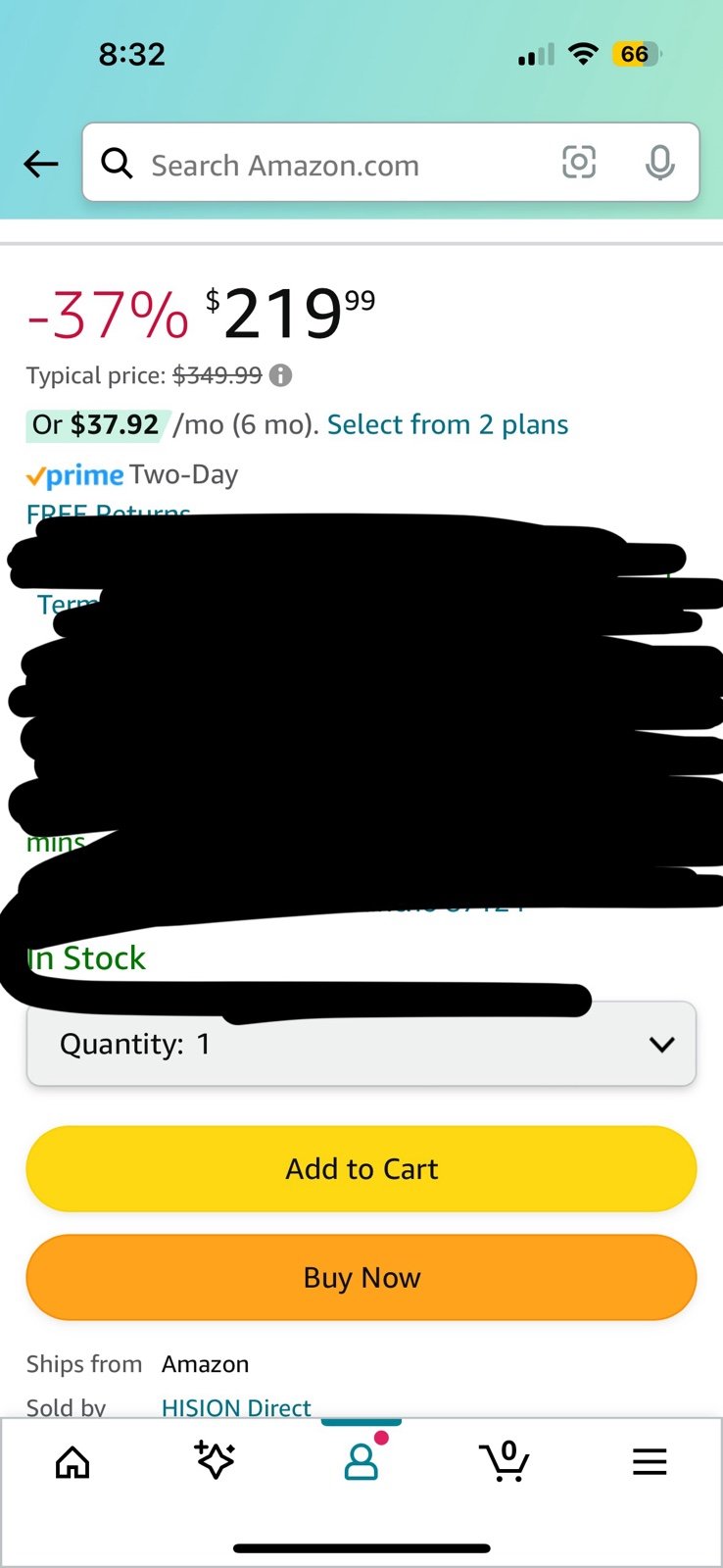Start voice search with the microphone
The height and width of the screenshot is (1568, 723).
coord(660,163)
